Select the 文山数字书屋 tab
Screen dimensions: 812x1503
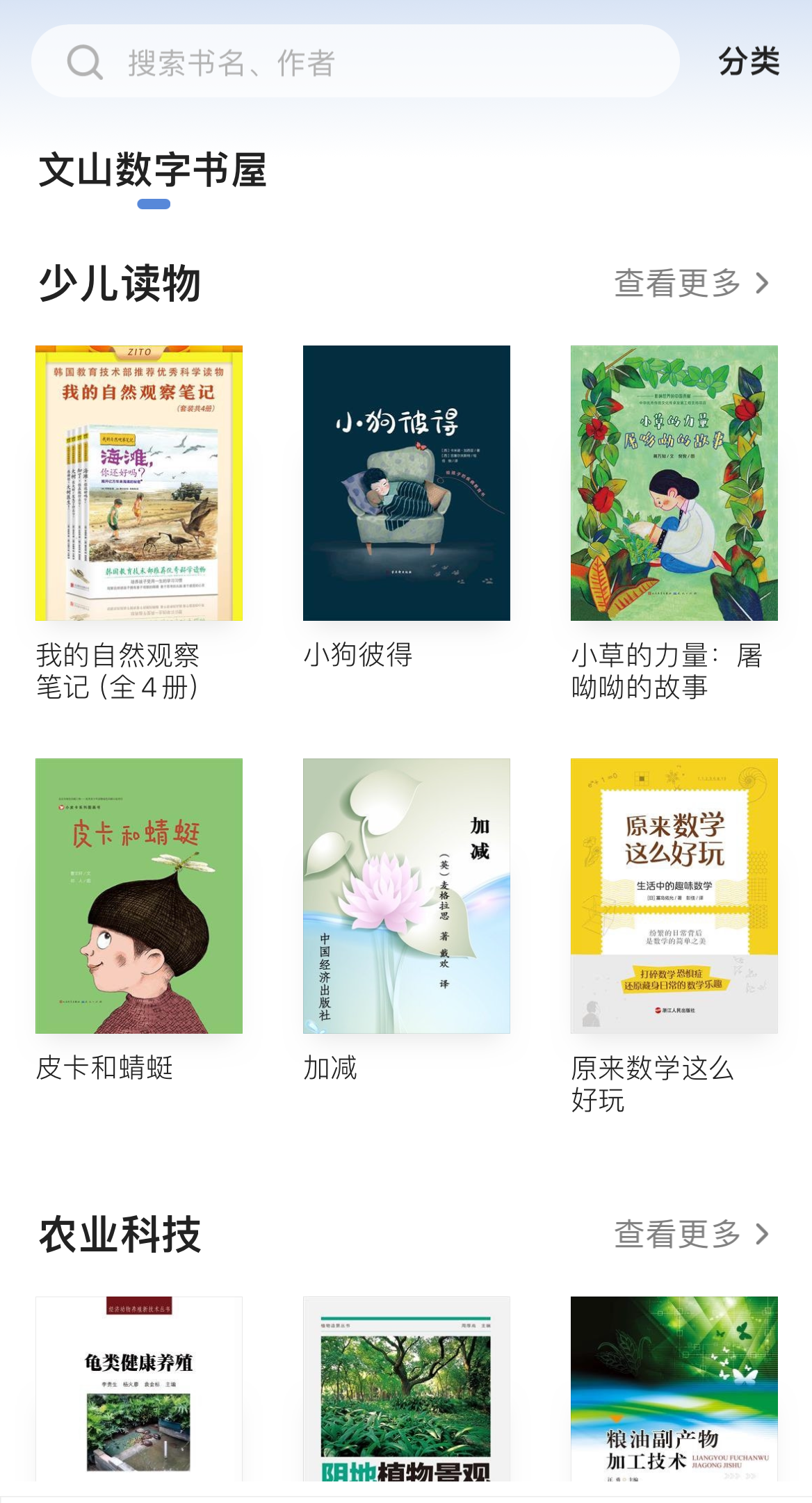point(153,171)
